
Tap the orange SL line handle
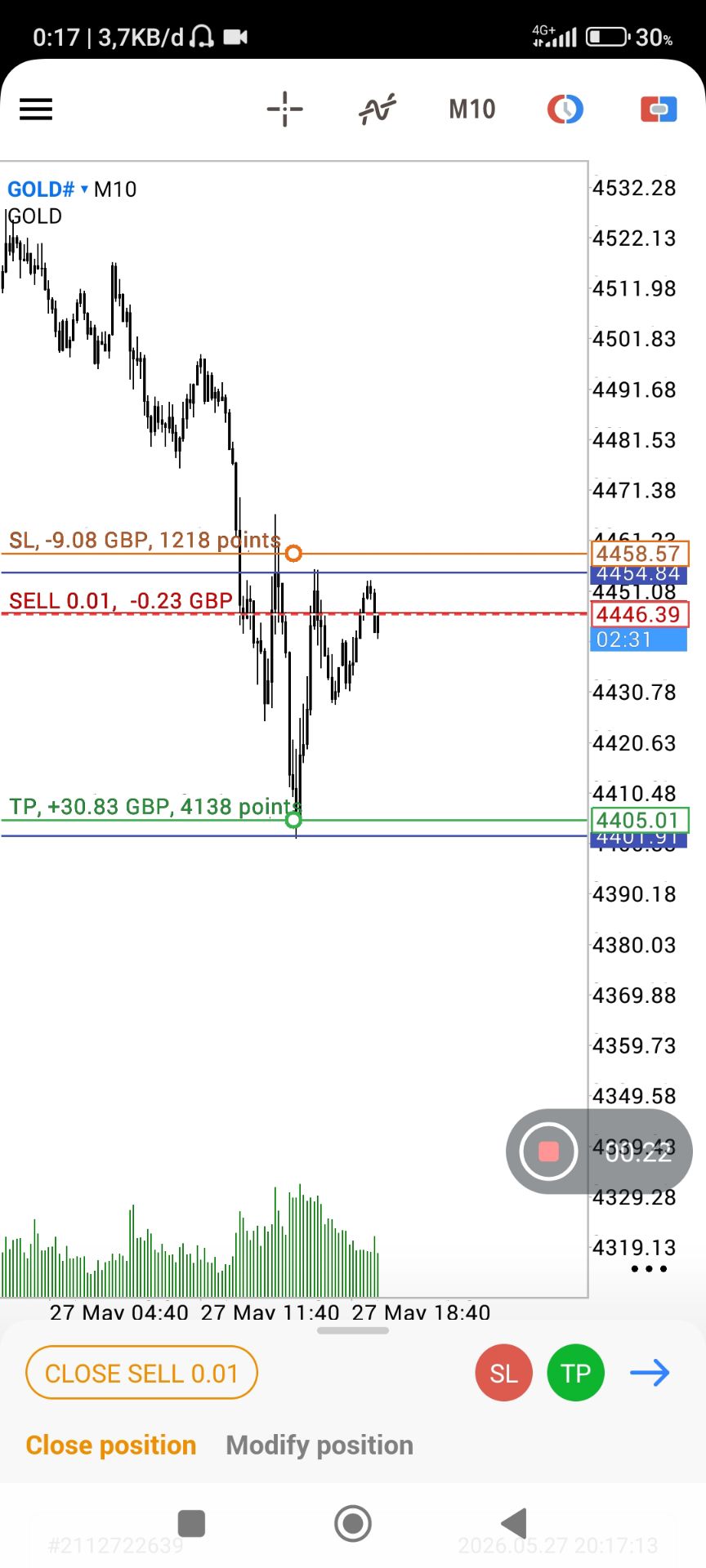point(293,554)
